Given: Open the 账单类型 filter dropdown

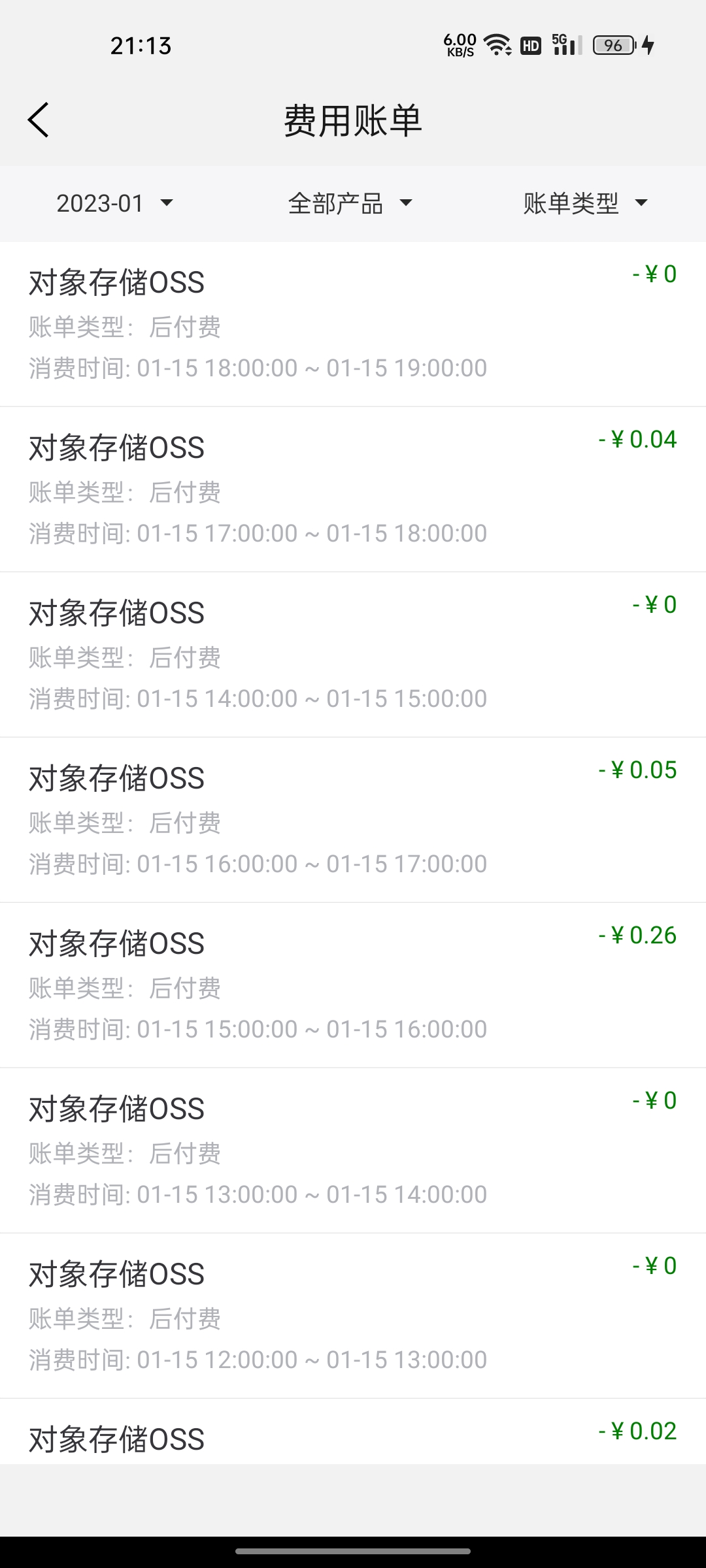Looking at the screenshot, I should click(x=585, y=203).
